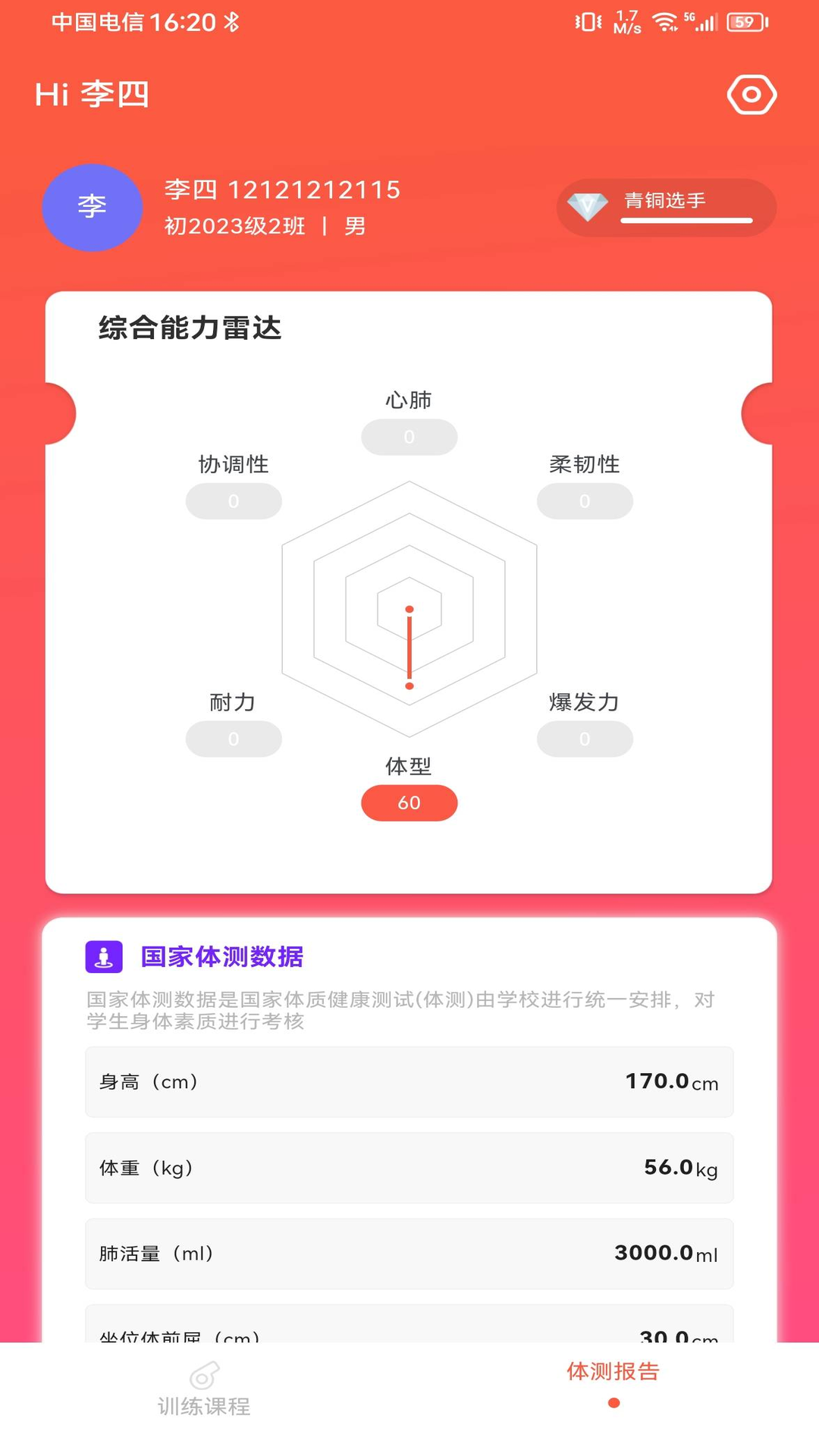Screen dimensions: 819x1456
Task: Tap the Bluetooth icon in status bar
Action: coord(230,23)
